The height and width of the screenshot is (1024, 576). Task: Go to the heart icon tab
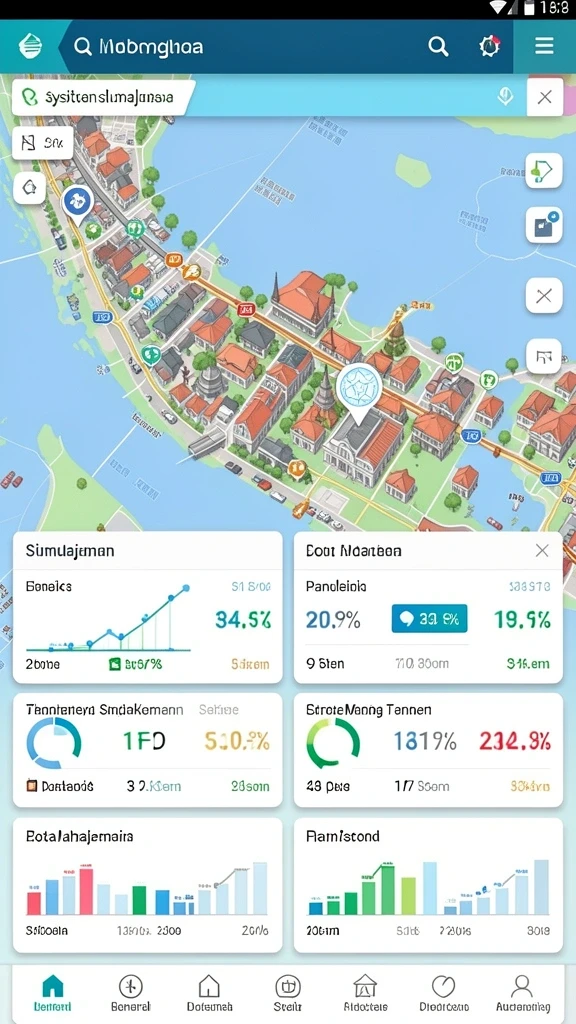(443, 994)
